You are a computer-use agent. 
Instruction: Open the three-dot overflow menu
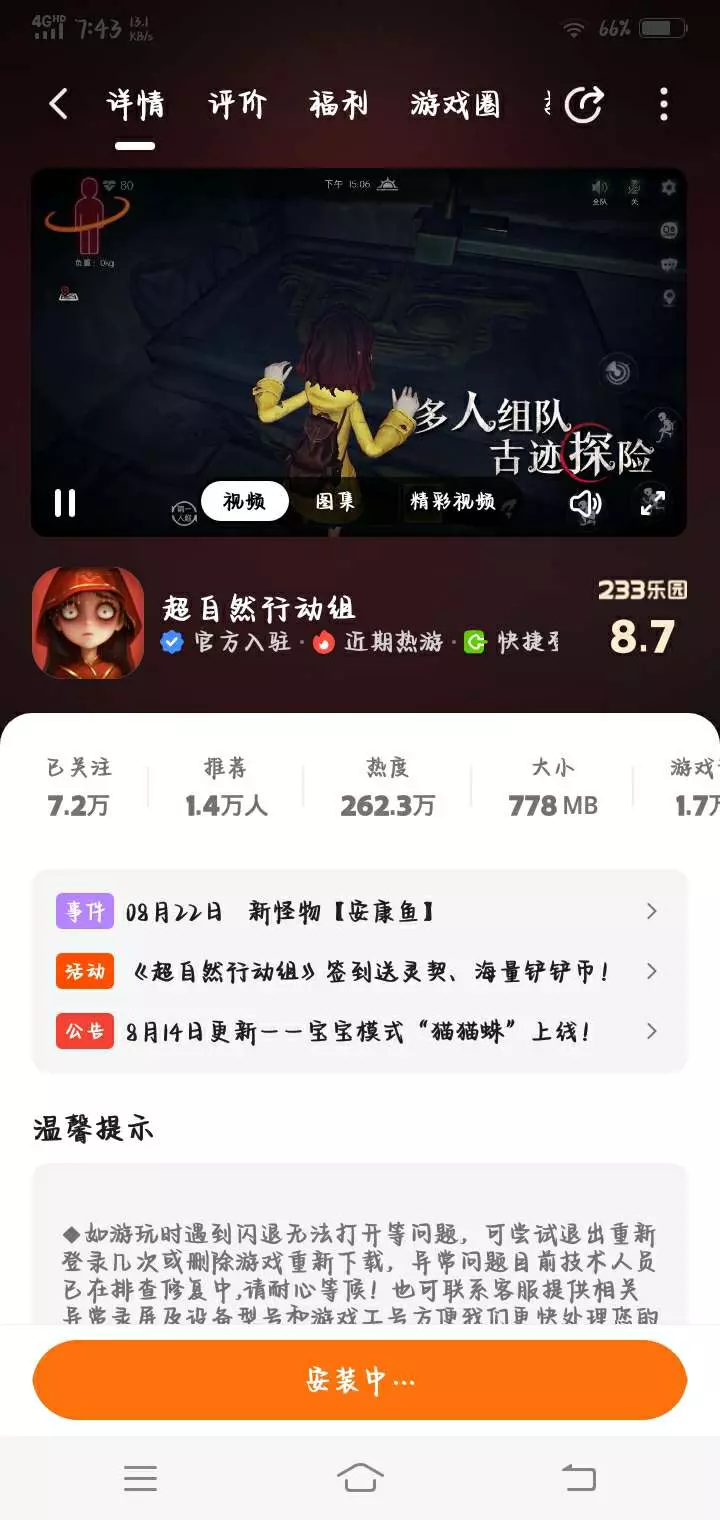point(664,104)
